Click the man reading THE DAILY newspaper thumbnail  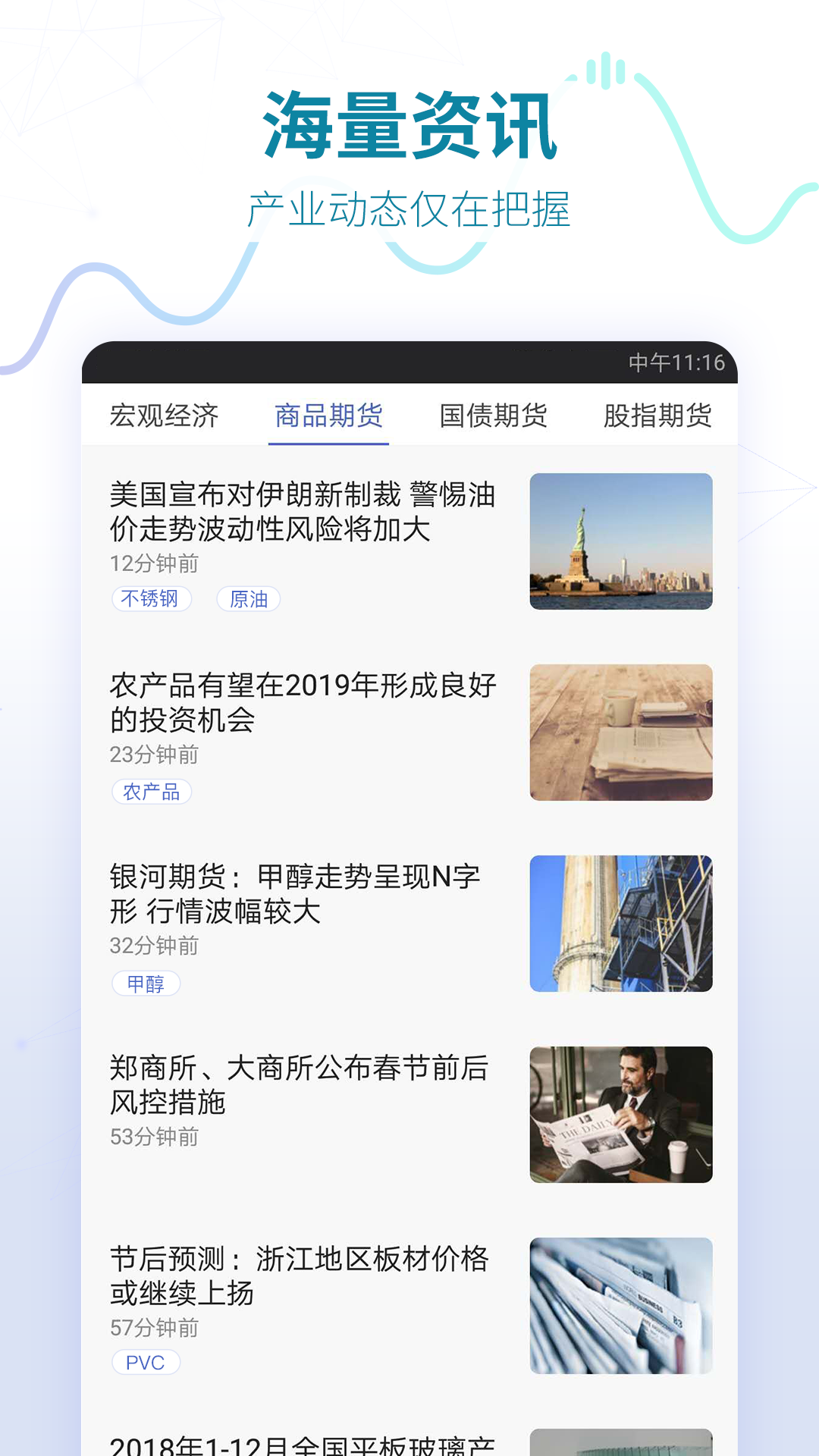tap(621, 1114)
